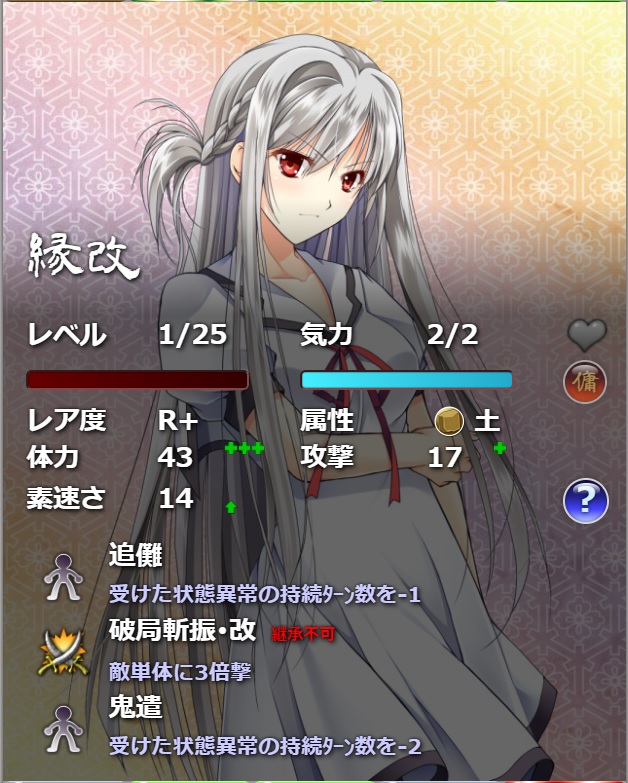Open the blue question mark help
The width and height of the screenshot is (628, 783).
click(585, 500)
